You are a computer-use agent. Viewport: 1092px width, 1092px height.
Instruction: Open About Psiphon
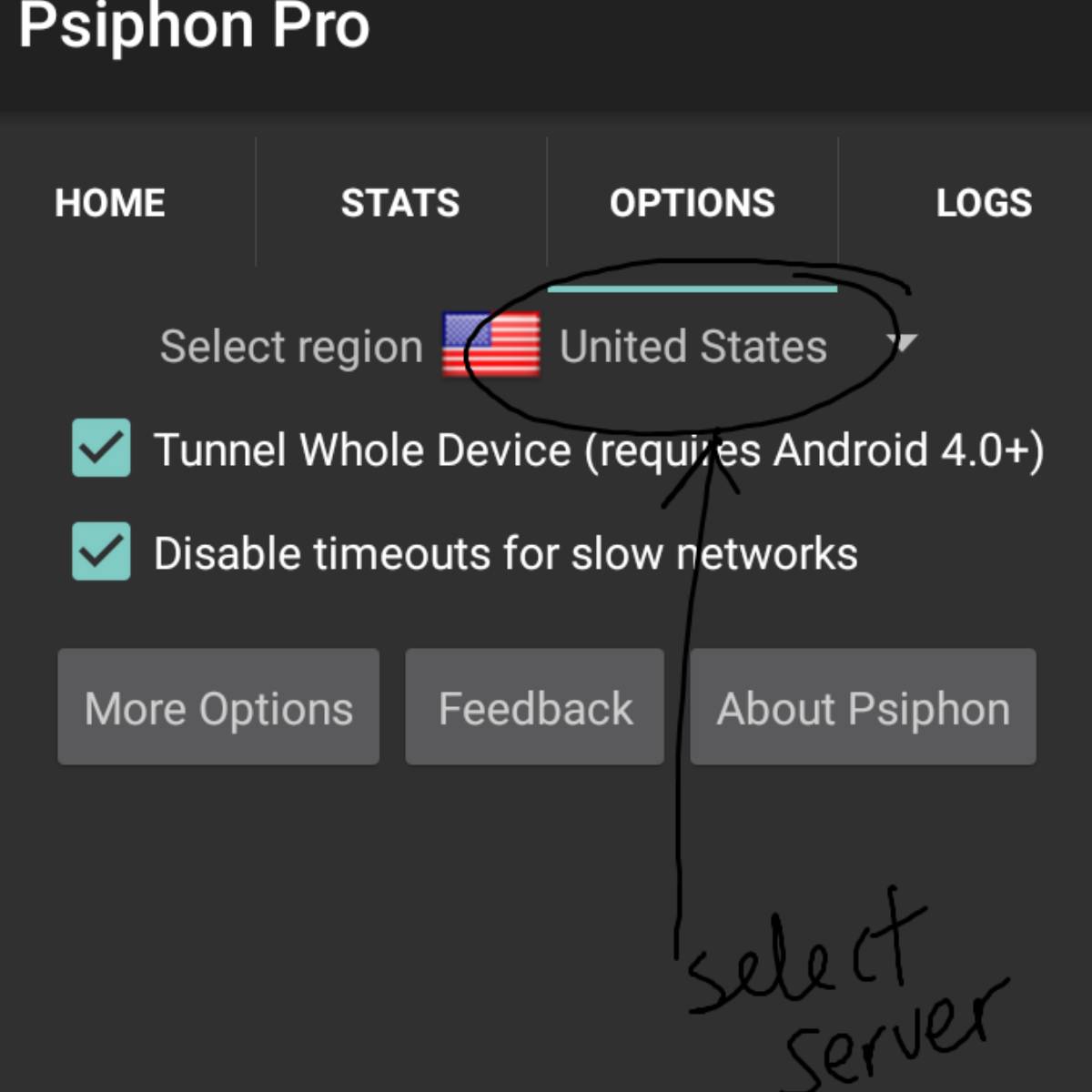click(863, 707)
